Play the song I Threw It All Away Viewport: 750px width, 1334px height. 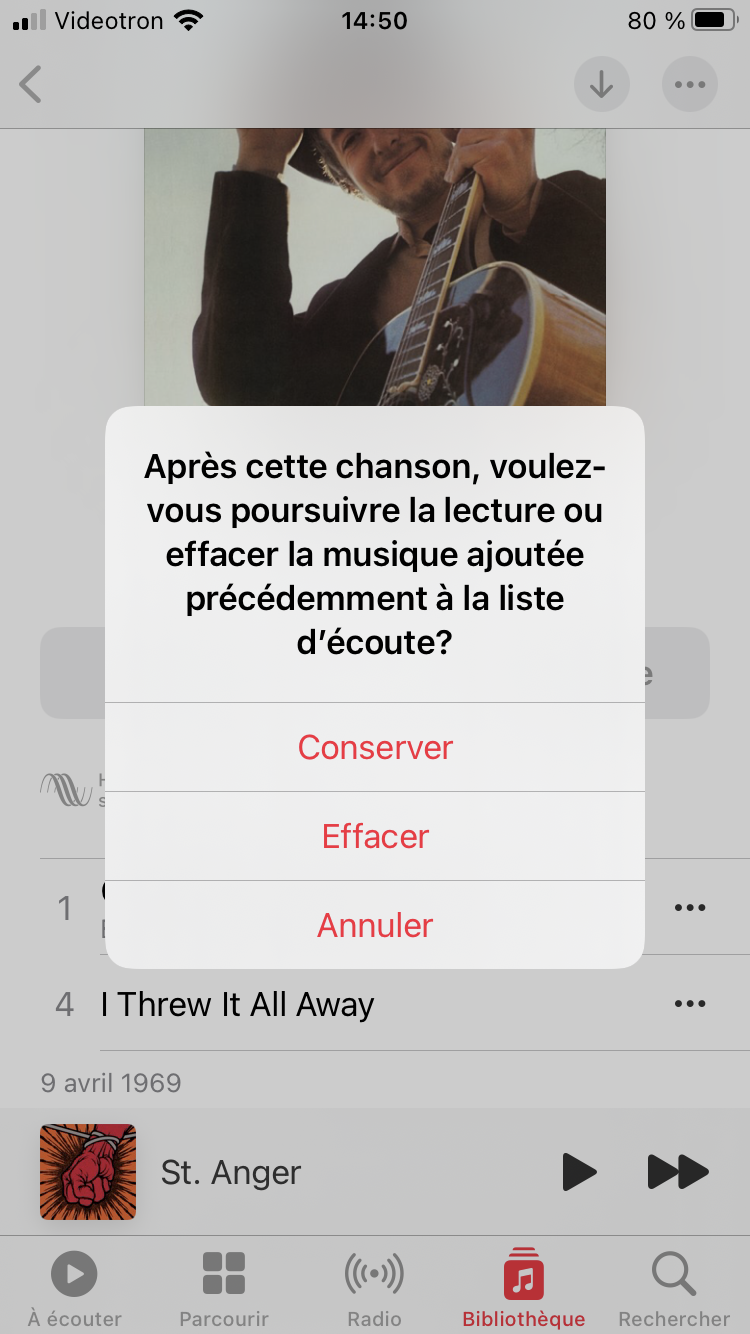[238, 1004]
